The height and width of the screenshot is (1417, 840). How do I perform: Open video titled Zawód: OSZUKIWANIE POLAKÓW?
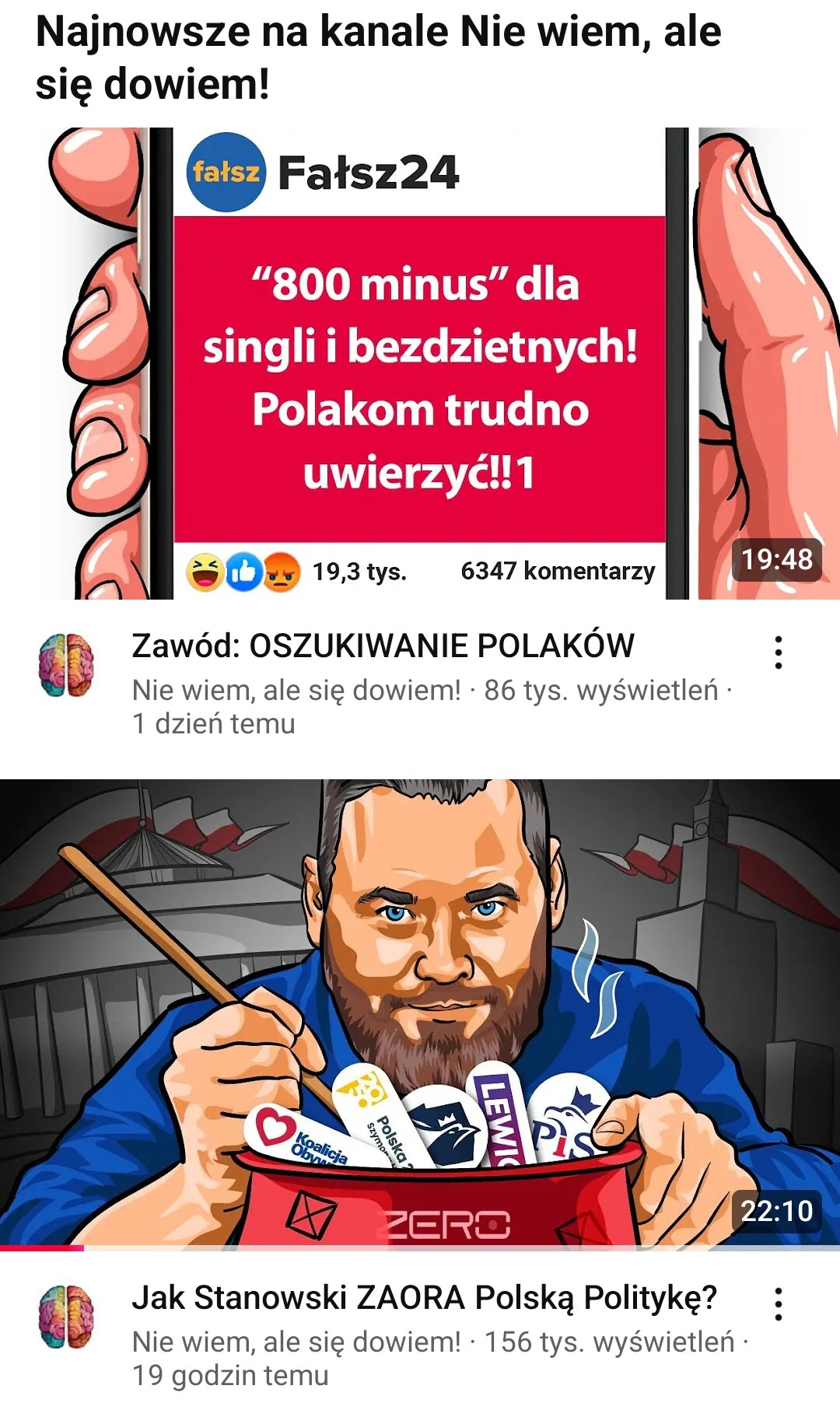[383, 646]
